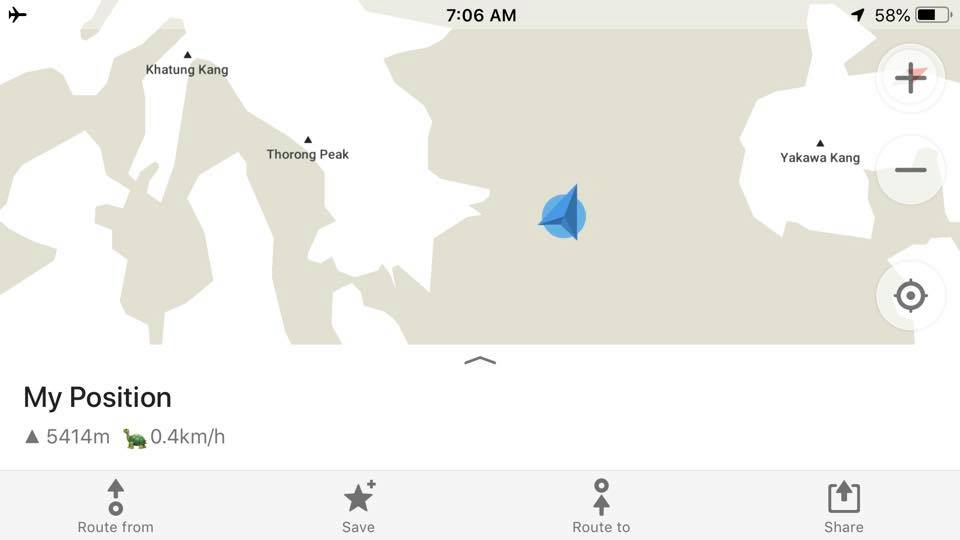The height and width of the screenshot is (540, 960).
Task: Tap the blue position arrow on the map
Action: tap(564, 214)
